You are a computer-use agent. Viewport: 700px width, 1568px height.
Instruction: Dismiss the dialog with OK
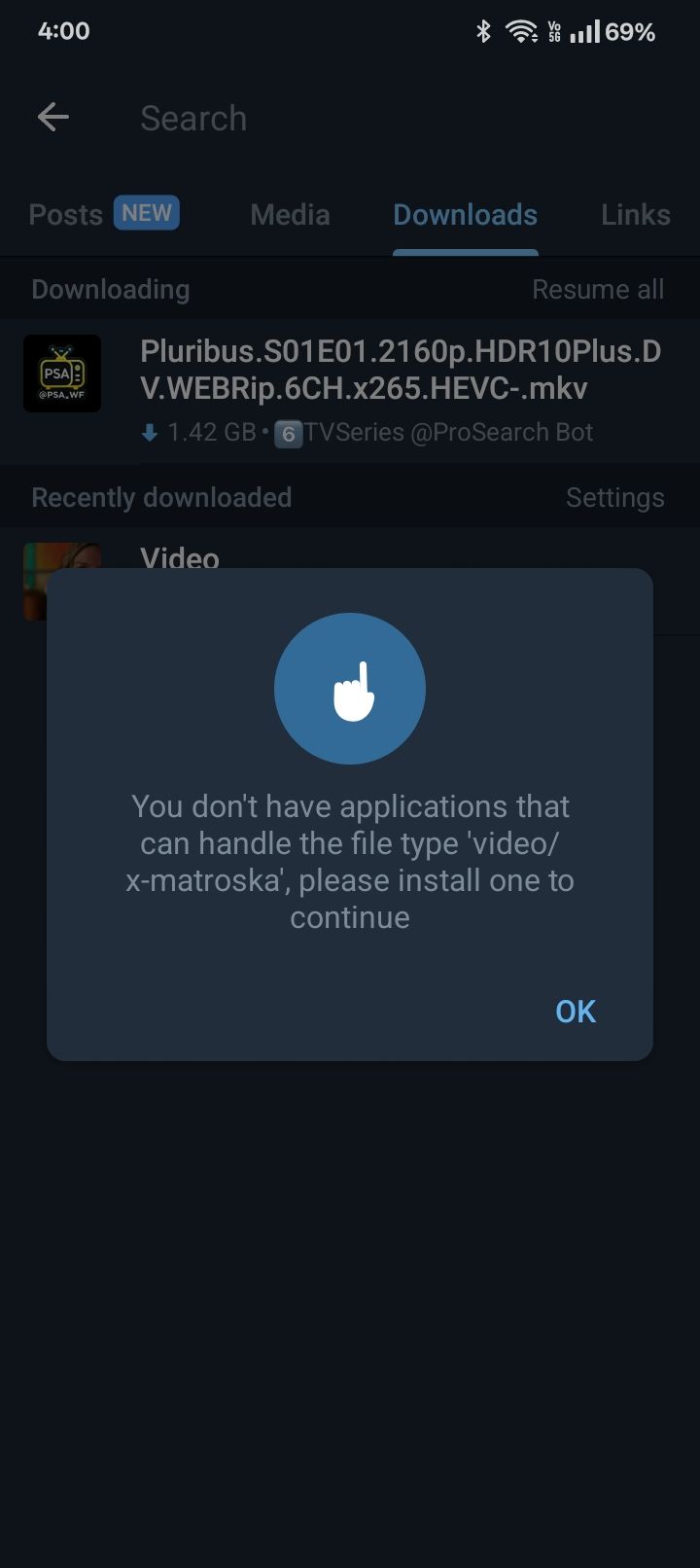pos(575,1012)
